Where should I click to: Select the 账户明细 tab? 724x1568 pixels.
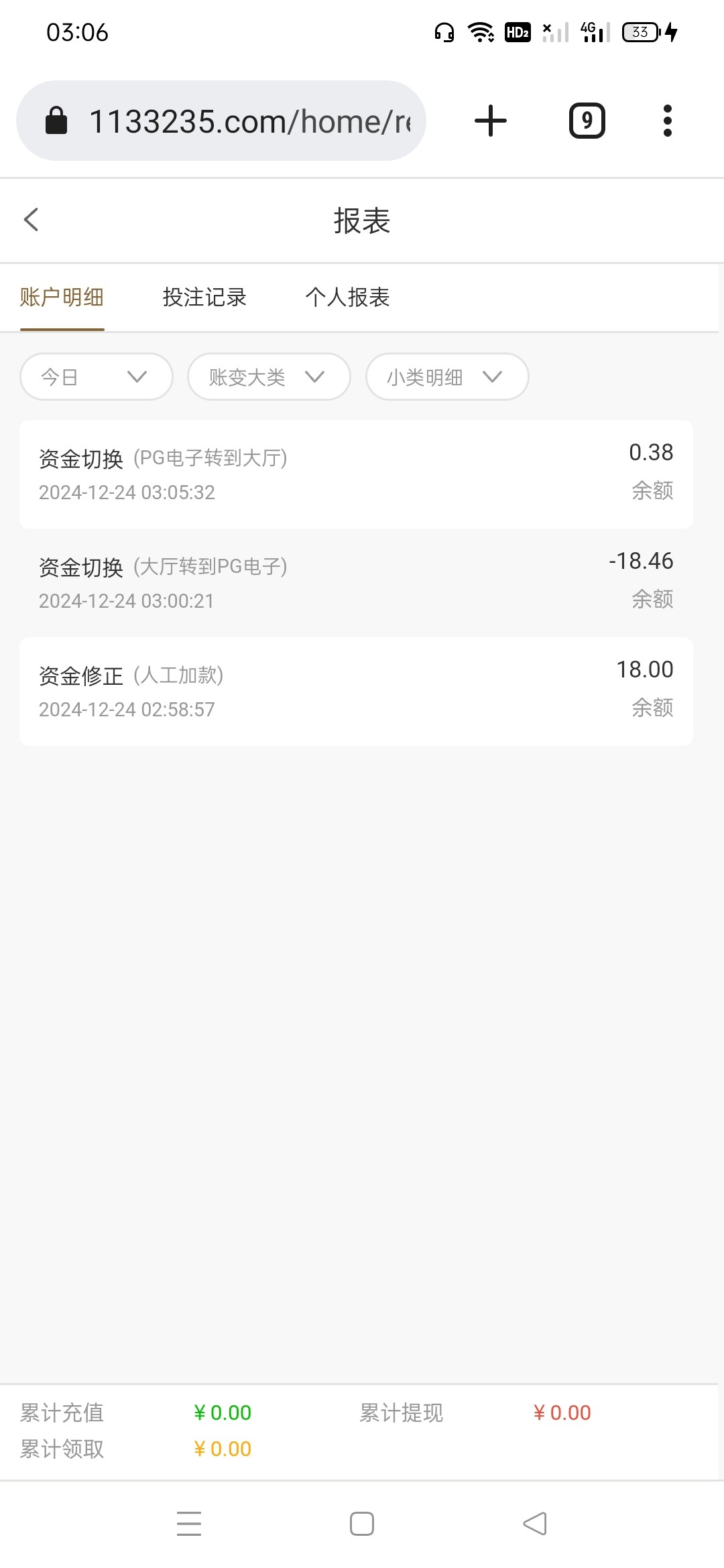tap(62, 297)
